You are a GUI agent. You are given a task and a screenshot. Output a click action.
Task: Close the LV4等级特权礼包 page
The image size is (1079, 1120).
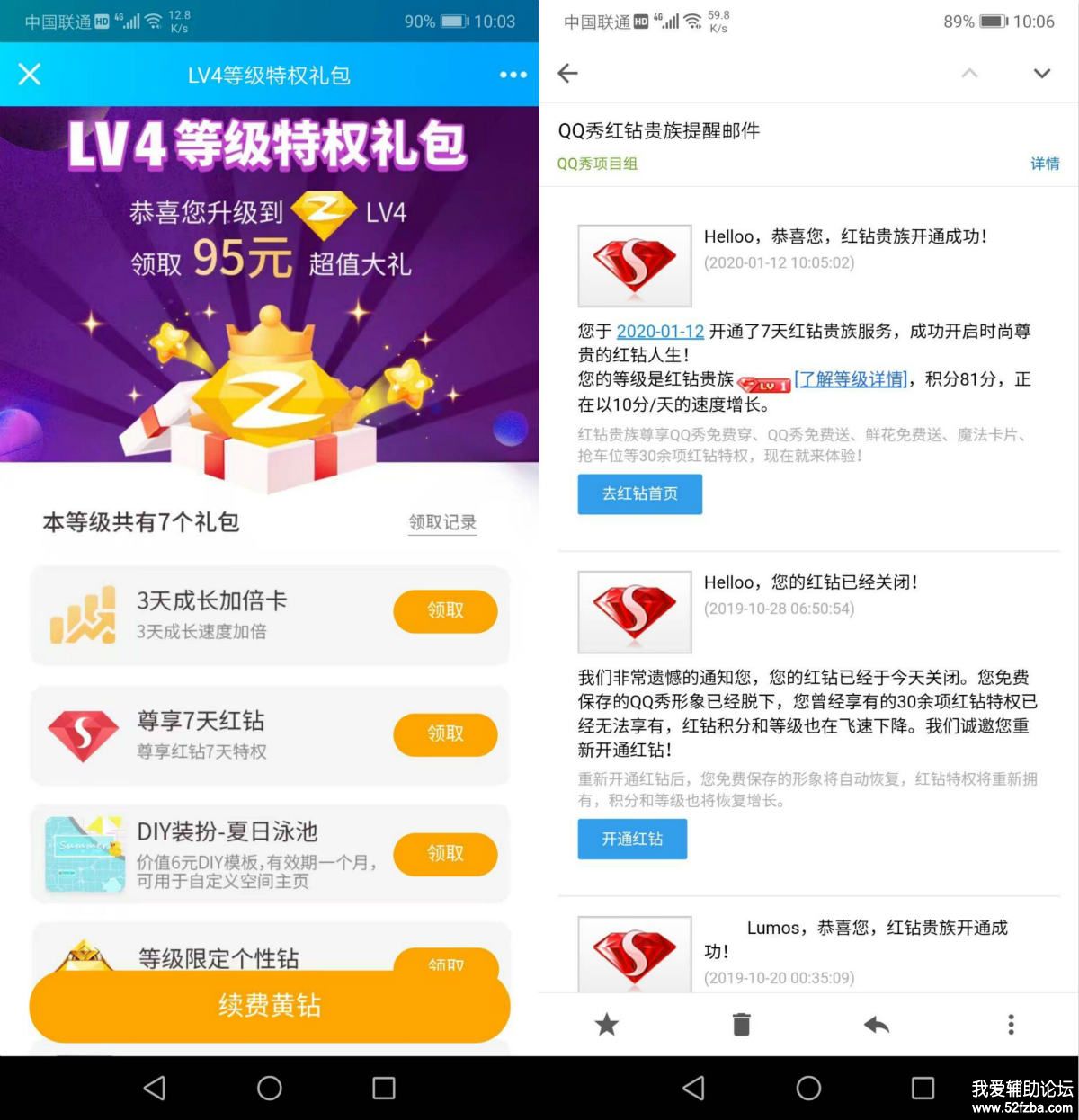point(30,75)
